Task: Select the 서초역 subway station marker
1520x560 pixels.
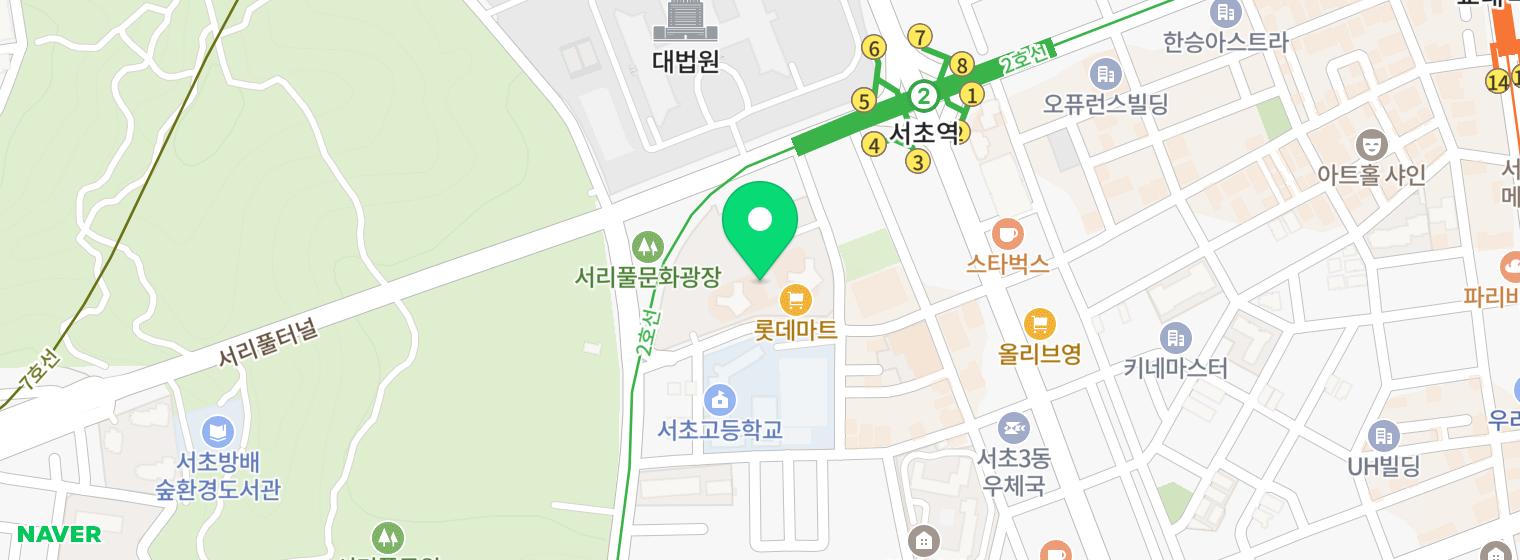Action: (925, 97)
